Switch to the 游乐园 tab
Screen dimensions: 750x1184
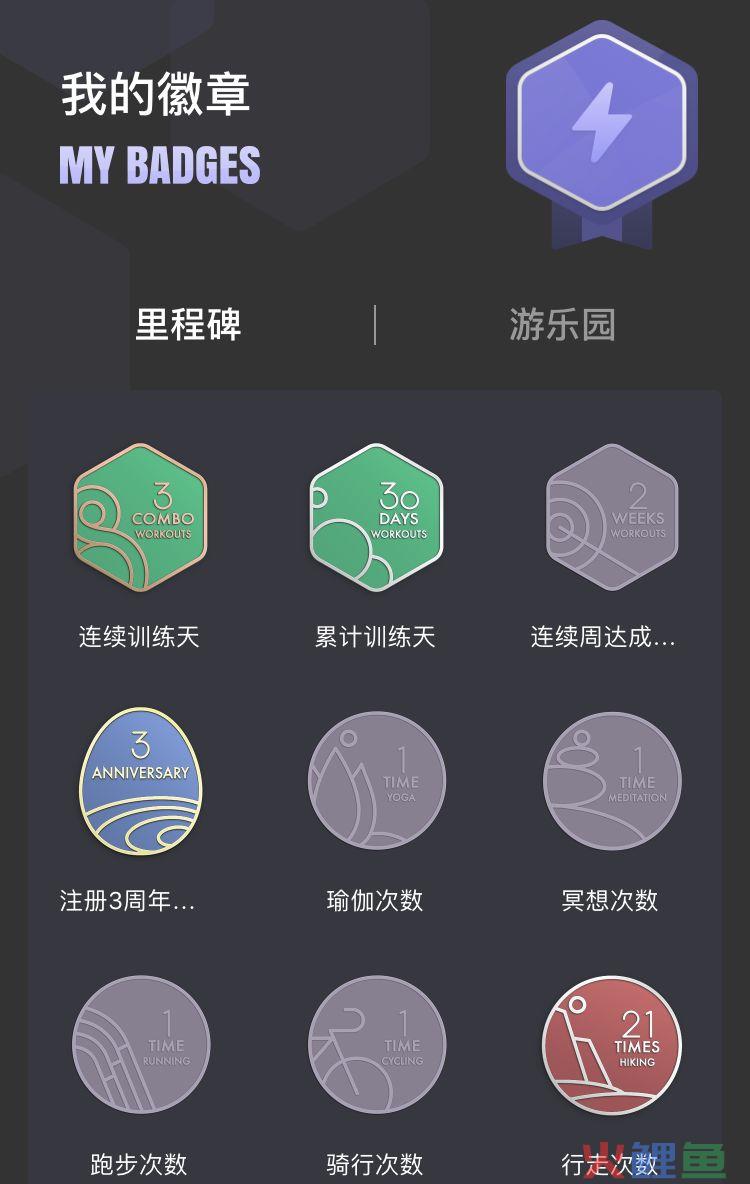point(562,325)
